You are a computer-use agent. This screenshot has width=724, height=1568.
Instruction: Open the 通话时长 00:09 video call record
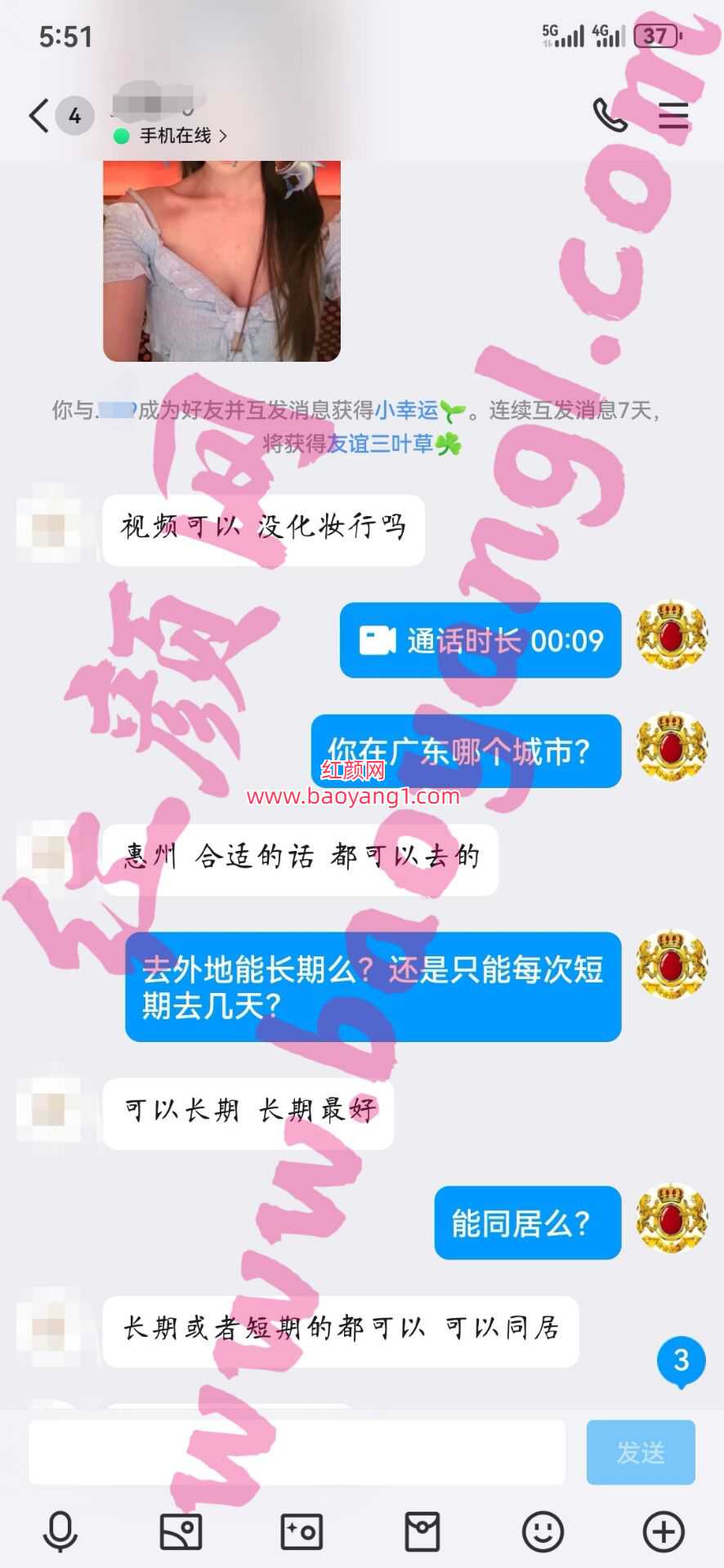480,640
